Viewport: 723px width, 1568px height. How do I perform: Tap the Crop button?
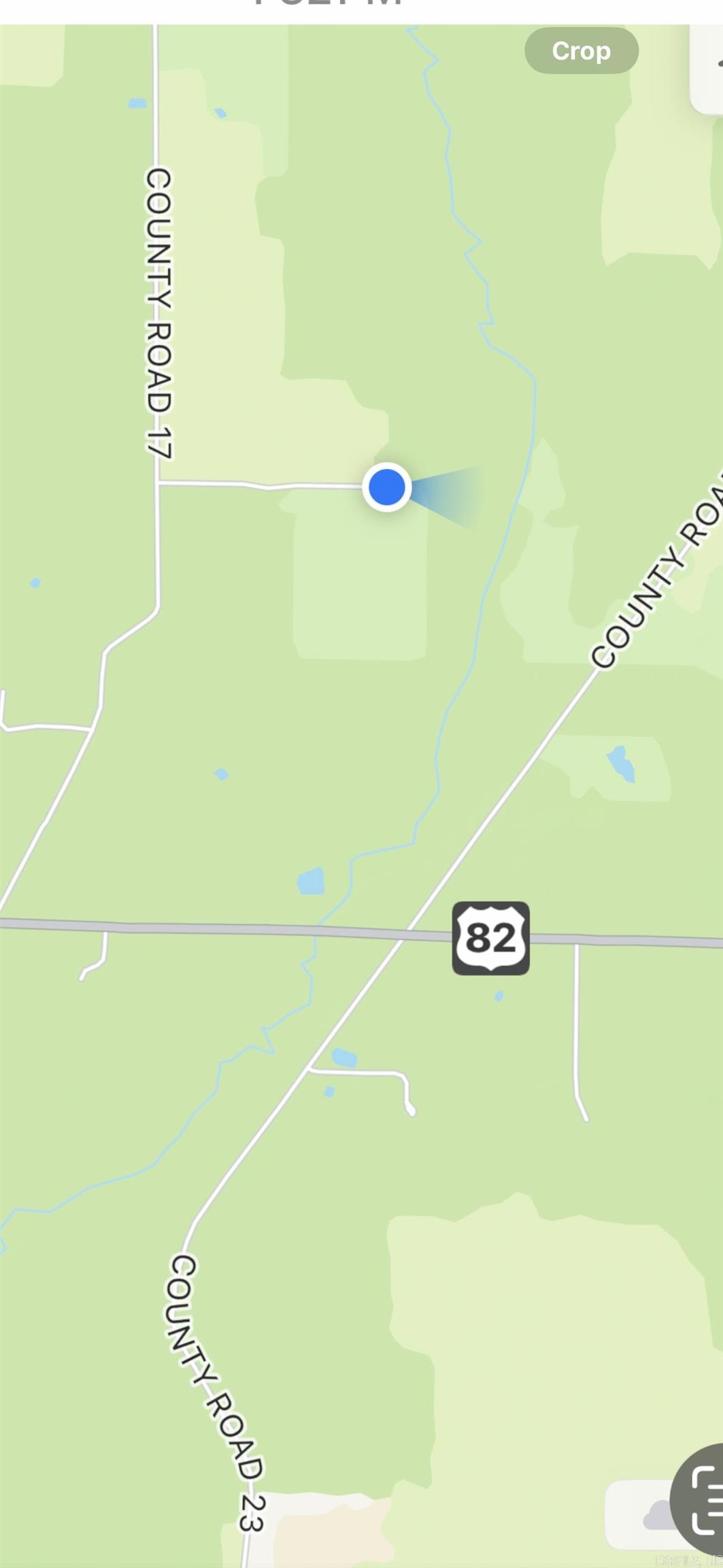click(581, 51)
